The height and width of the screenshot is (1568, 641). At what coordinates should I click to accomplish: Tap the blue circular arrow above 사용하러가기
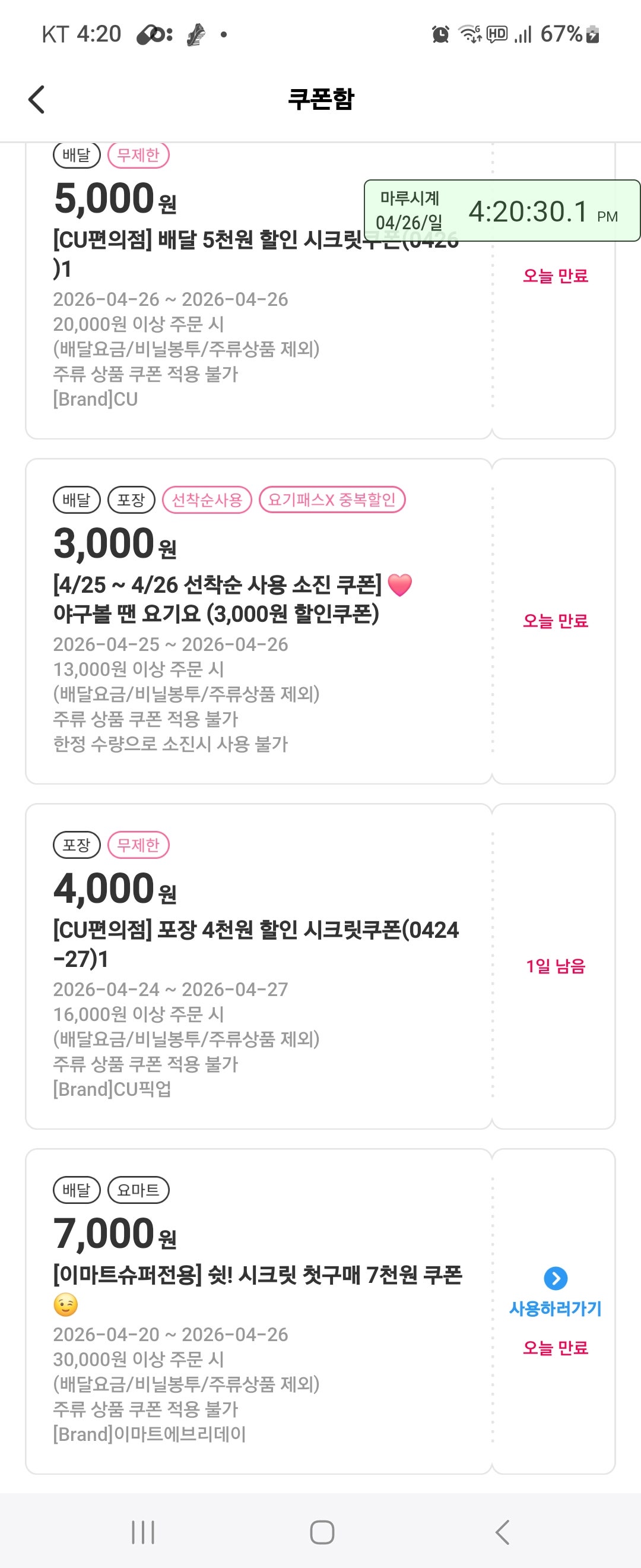pyautogui.click(x=556, y=1280)
